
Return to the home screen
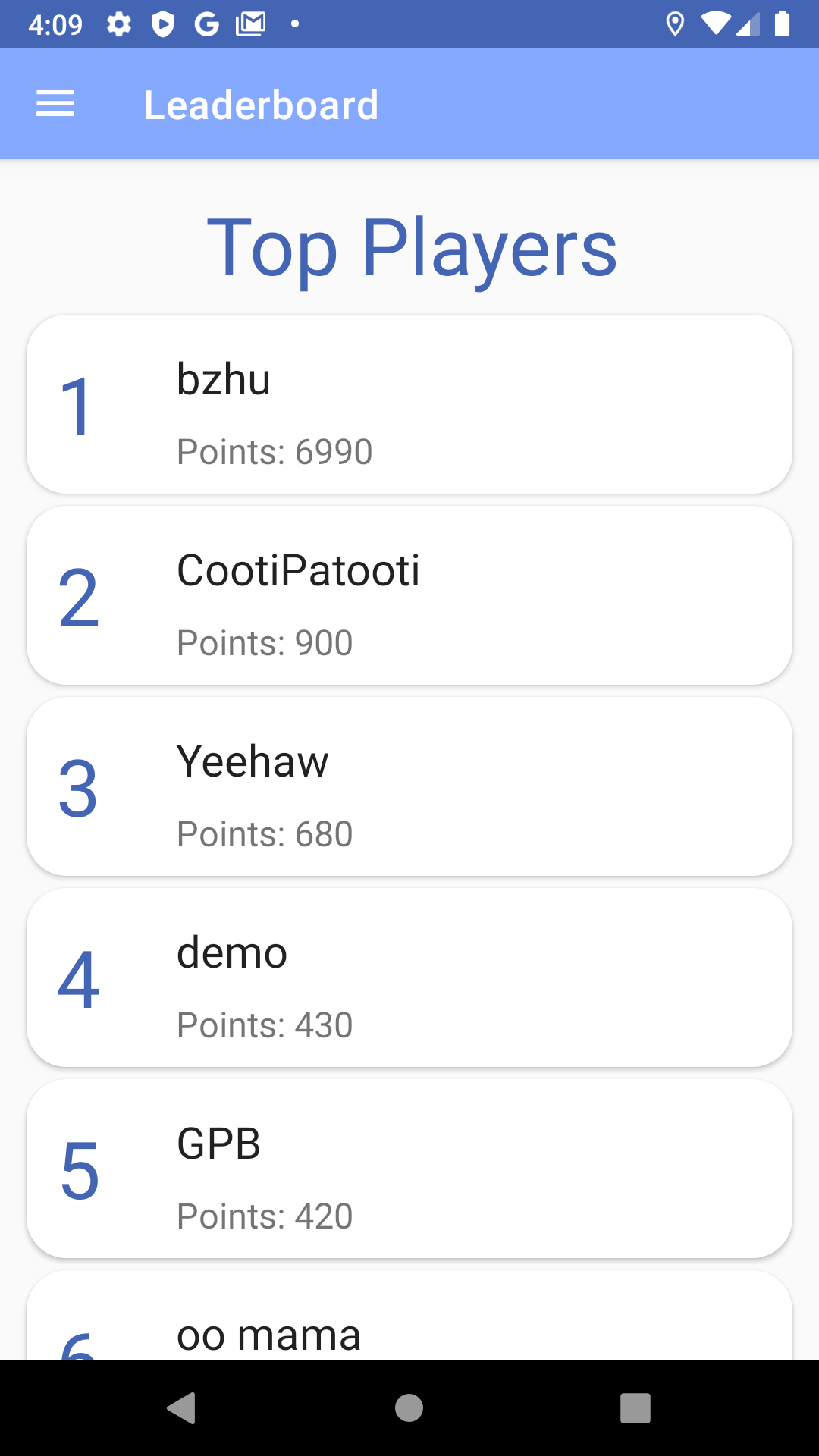[409, 1408]
